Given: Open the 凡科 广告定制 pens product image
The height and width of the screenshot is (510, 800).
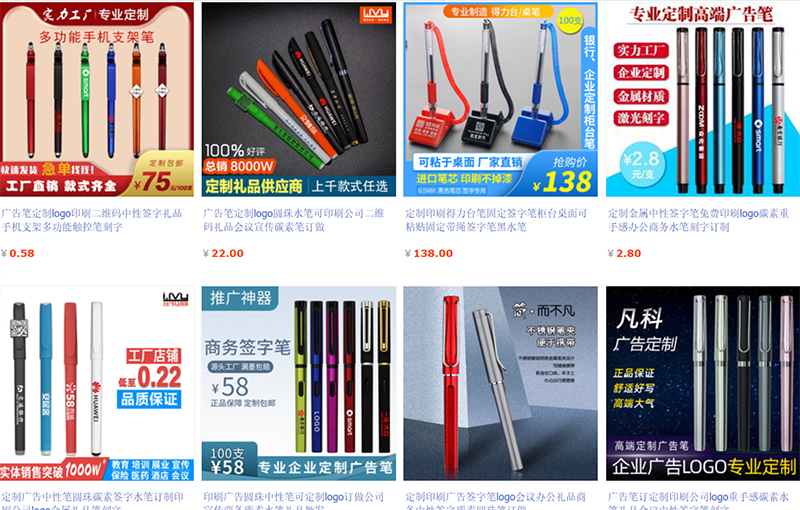Looking at the screenshot, I should click(x=702, y=382).
